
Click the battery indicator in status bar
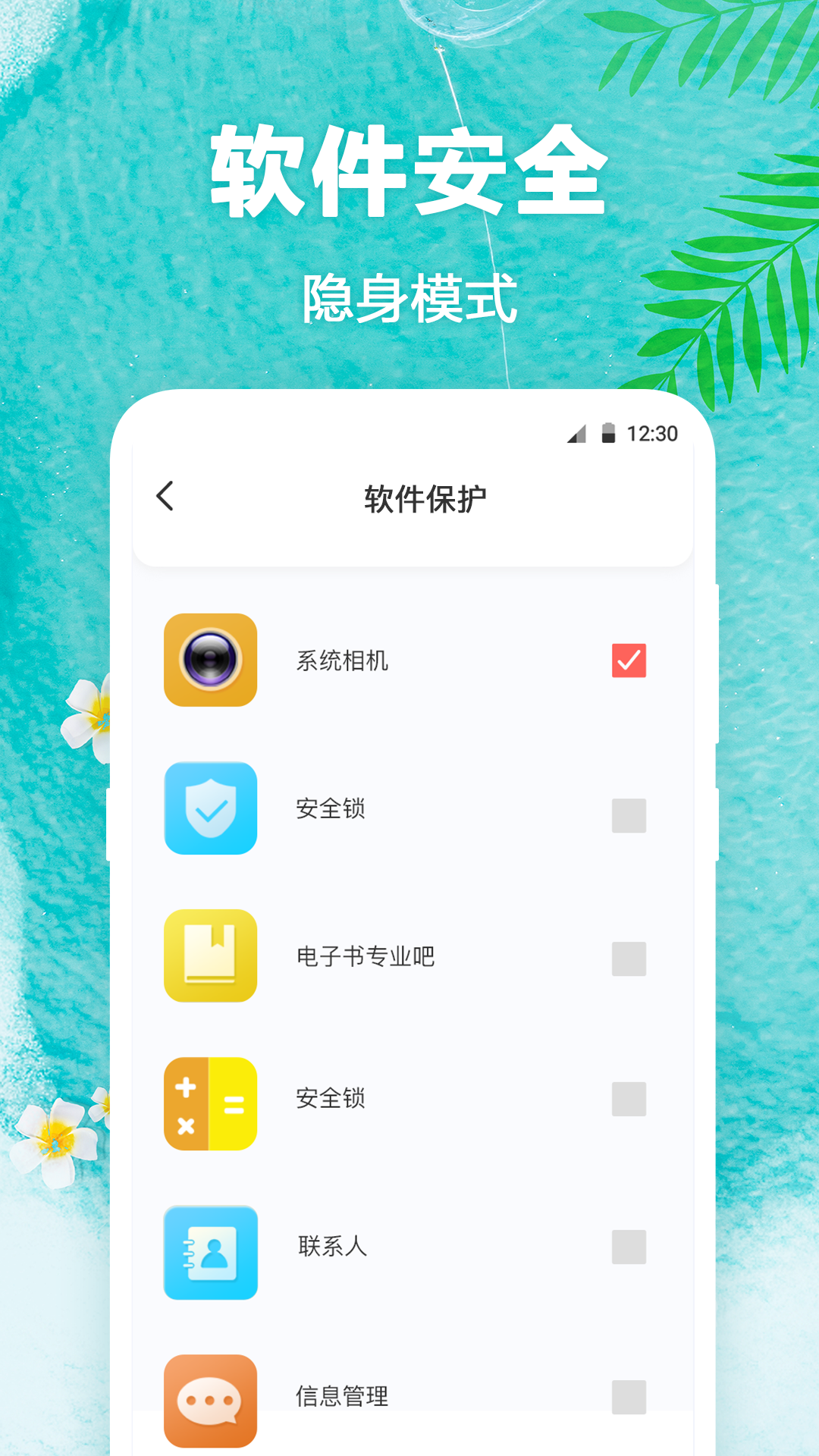[x=609, y=432]
